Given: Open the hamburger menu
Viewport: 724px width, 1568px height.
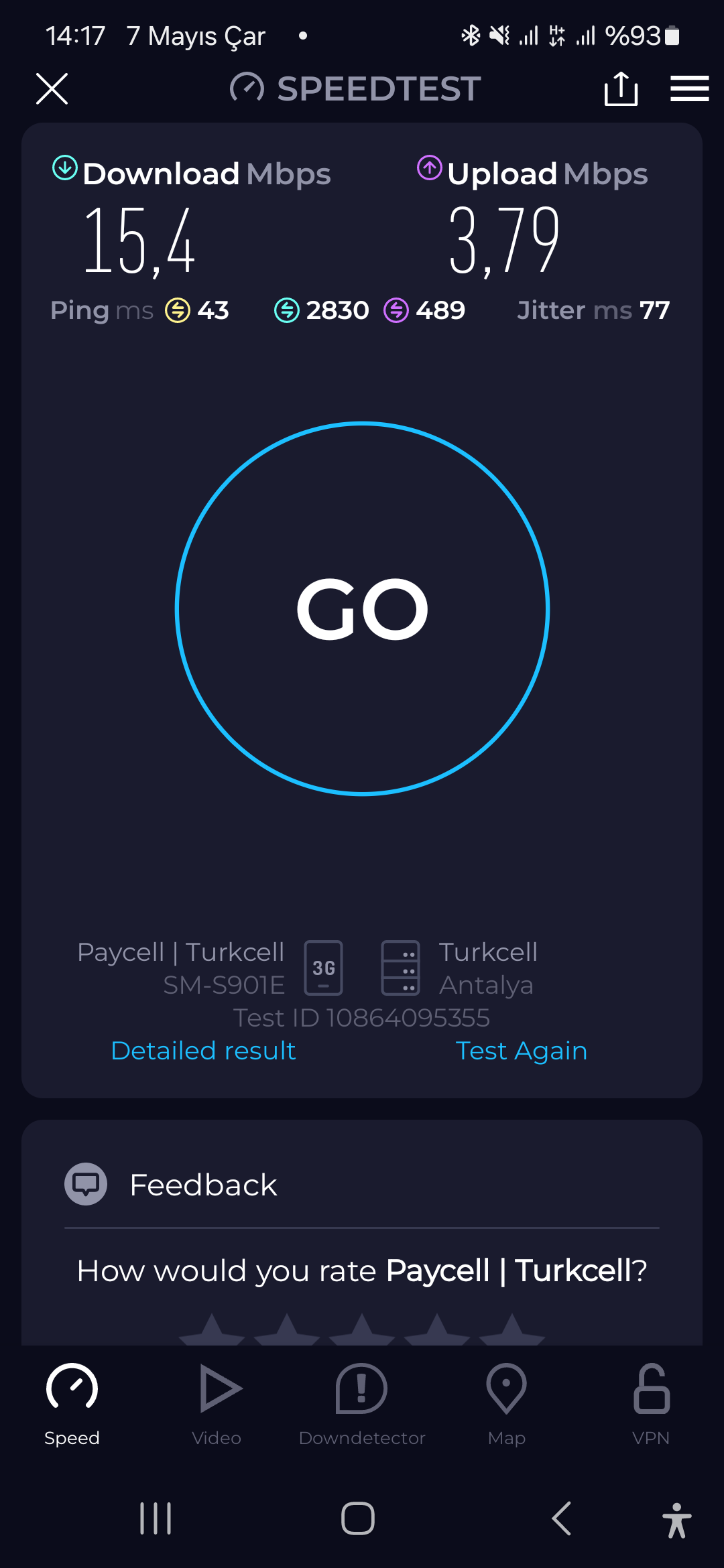Looking at the screenshot, I should [x=689, y=88].
